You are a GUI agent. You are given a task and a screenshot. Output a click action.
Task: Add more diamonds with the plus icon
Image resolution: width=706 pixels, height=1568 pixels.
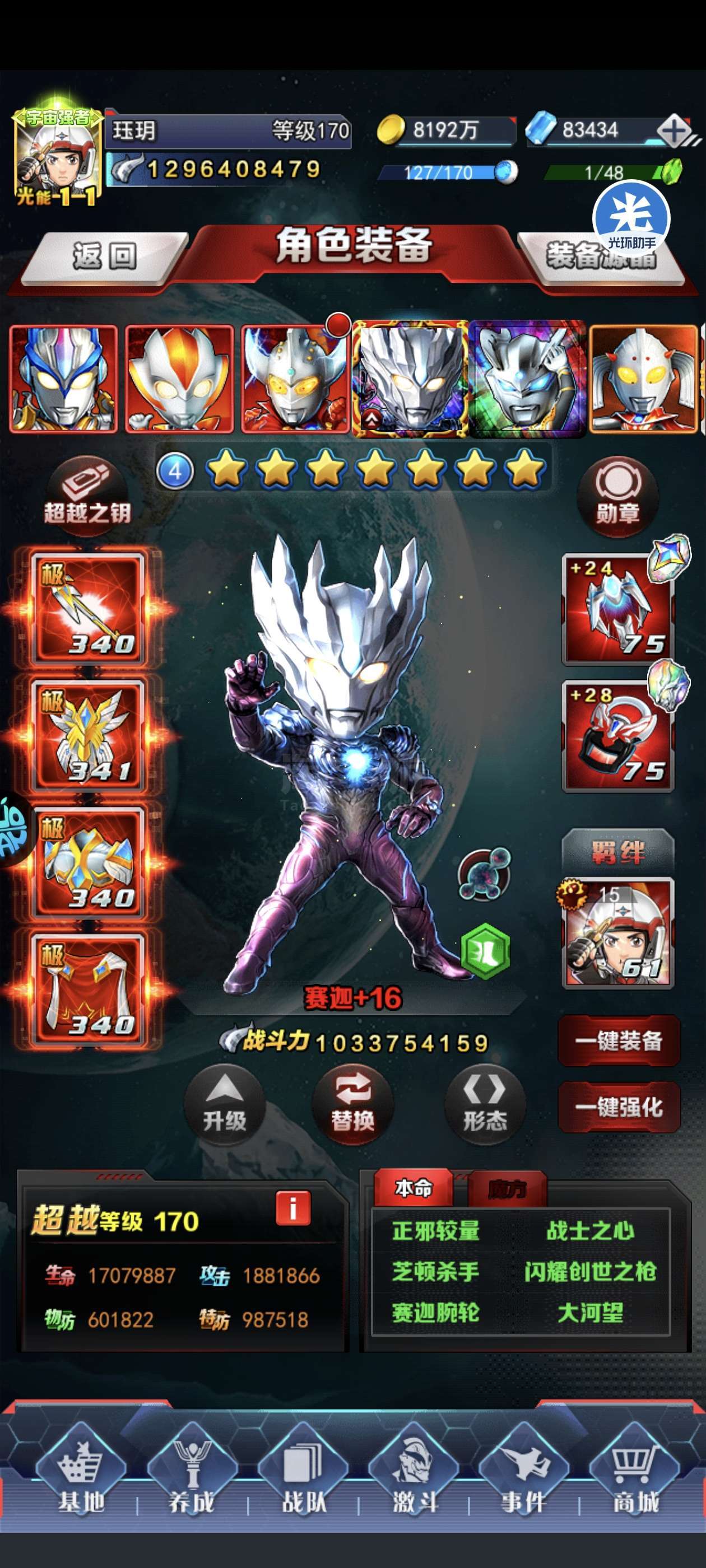click(672, 130)
